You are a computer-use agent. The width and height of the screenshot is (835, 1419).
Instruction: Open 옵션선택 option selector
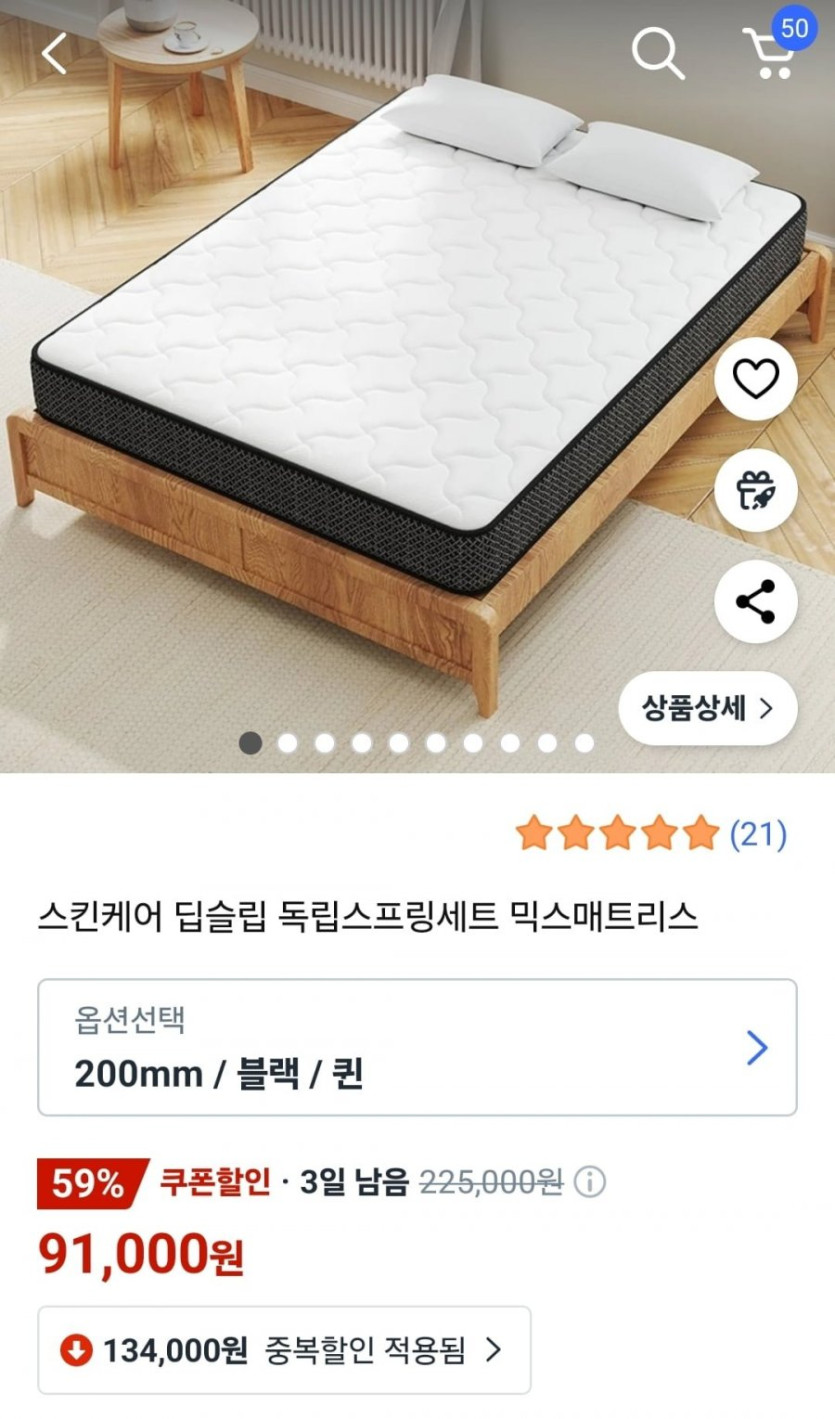click(417, 1047)
